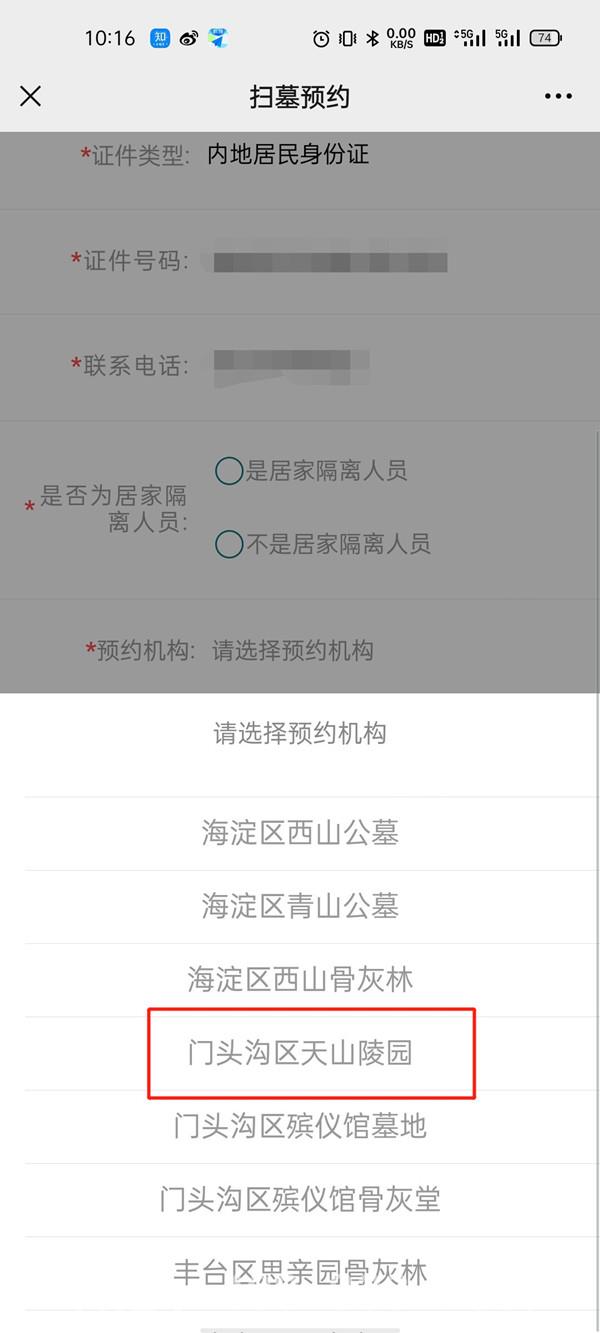600x1333 pixels.
Task: Tap 门头沟区殡仪馆骨灰堂 option
Action: pos(300,1199)
